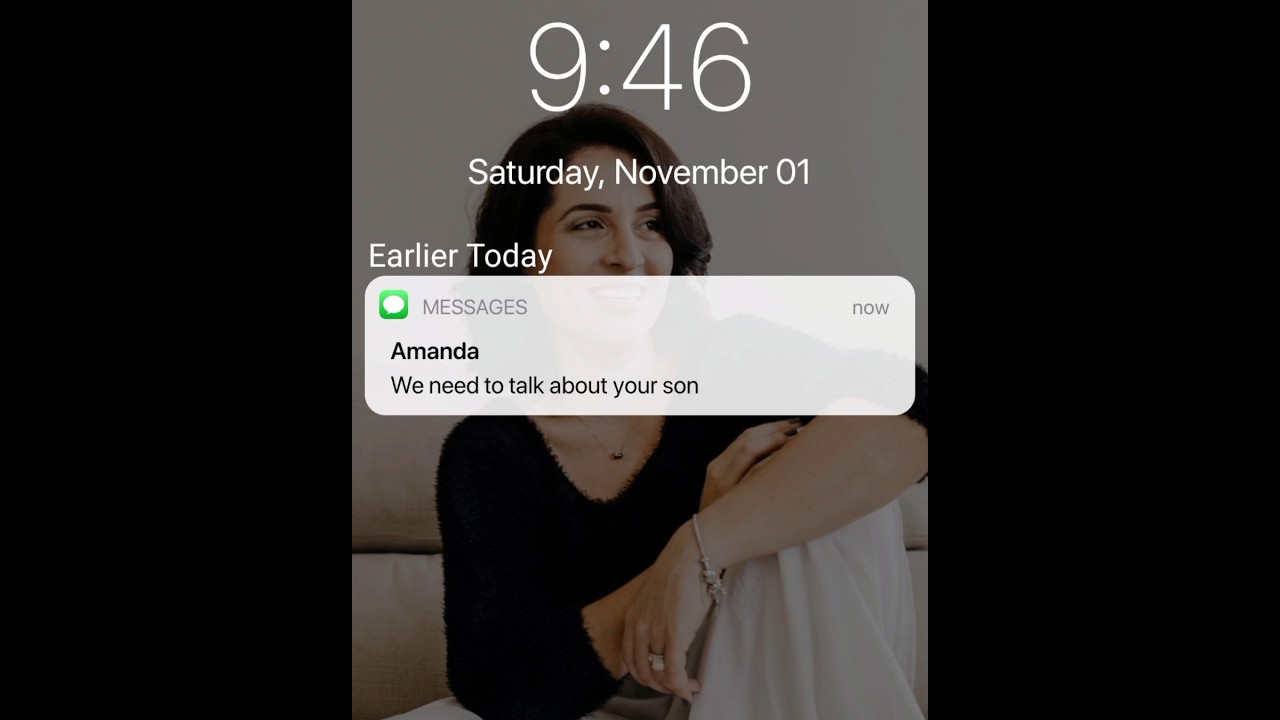Open the message notification from Amanda
Image resolution: width=1280 pixels, height=720 pixels.
click(x=640, y=345)
